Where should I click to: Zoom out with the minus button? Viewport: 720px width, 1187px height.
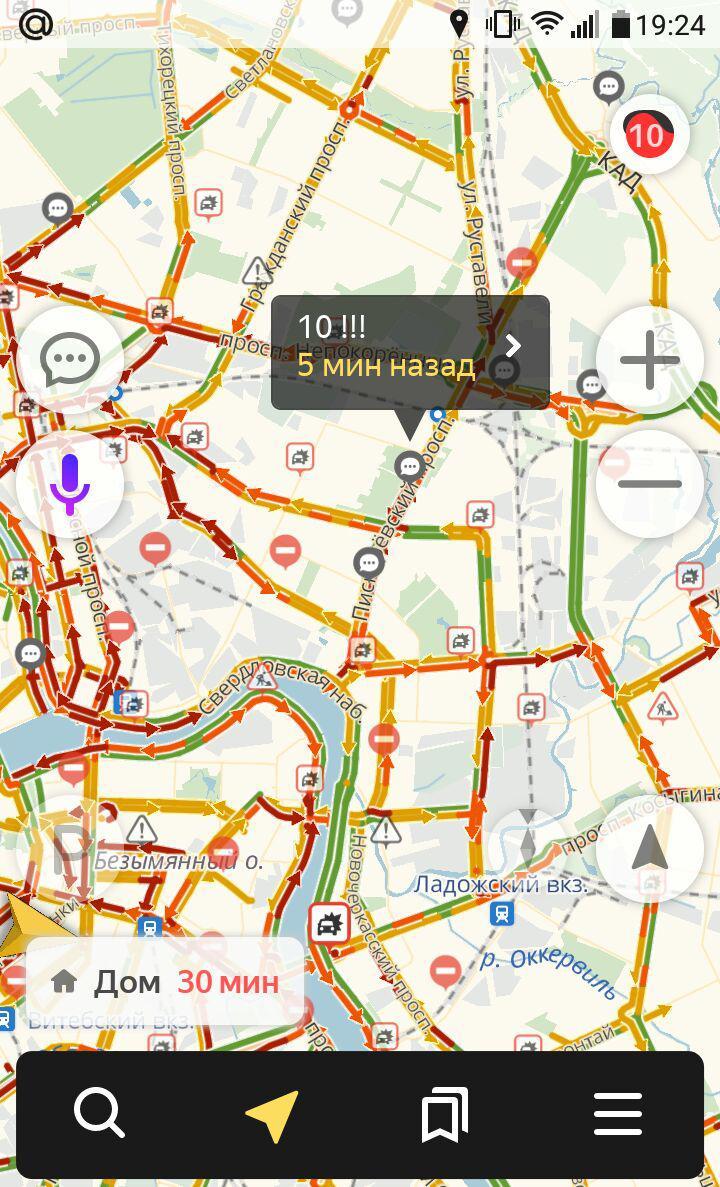(x=649, y=484)
